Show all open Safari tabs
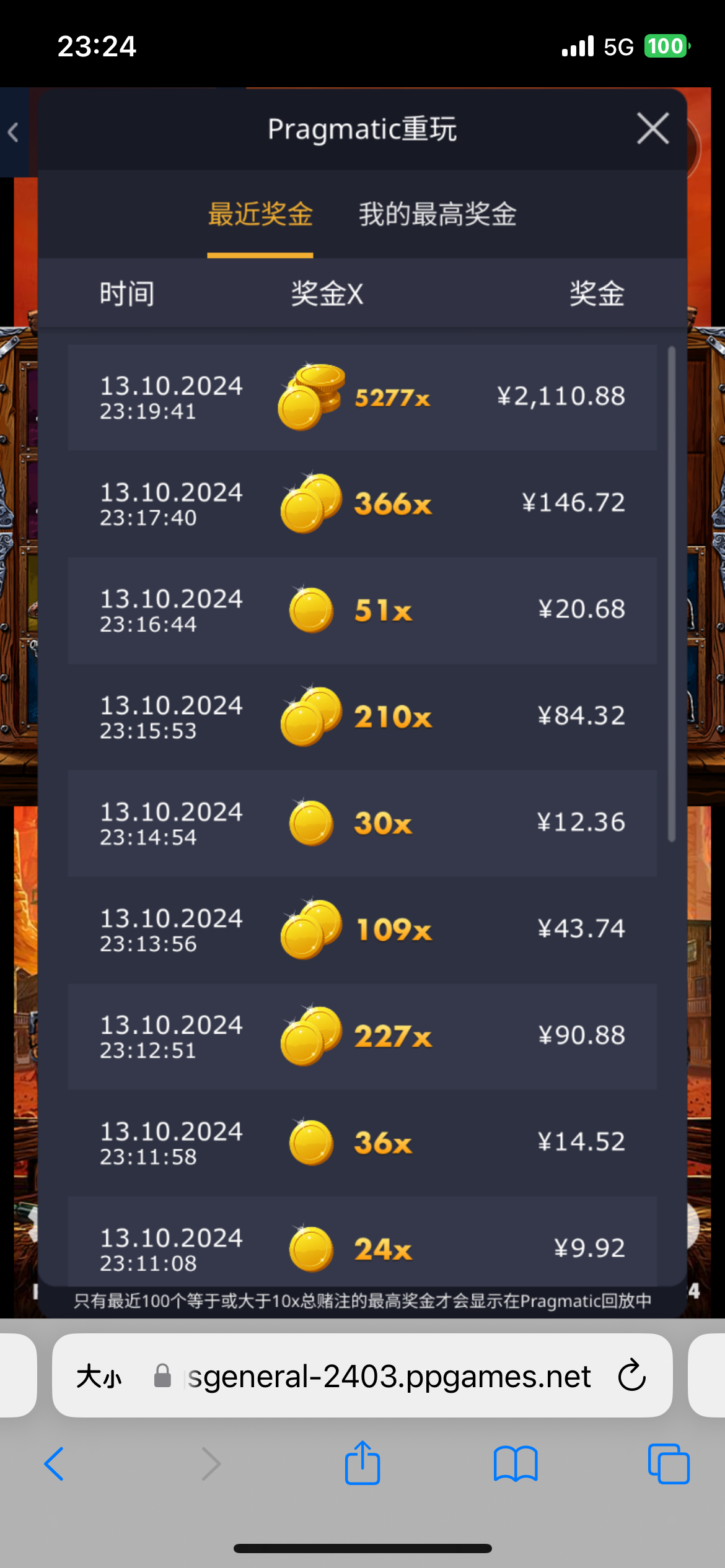This screenshot has width=725, height=1568. point(668,1464)
